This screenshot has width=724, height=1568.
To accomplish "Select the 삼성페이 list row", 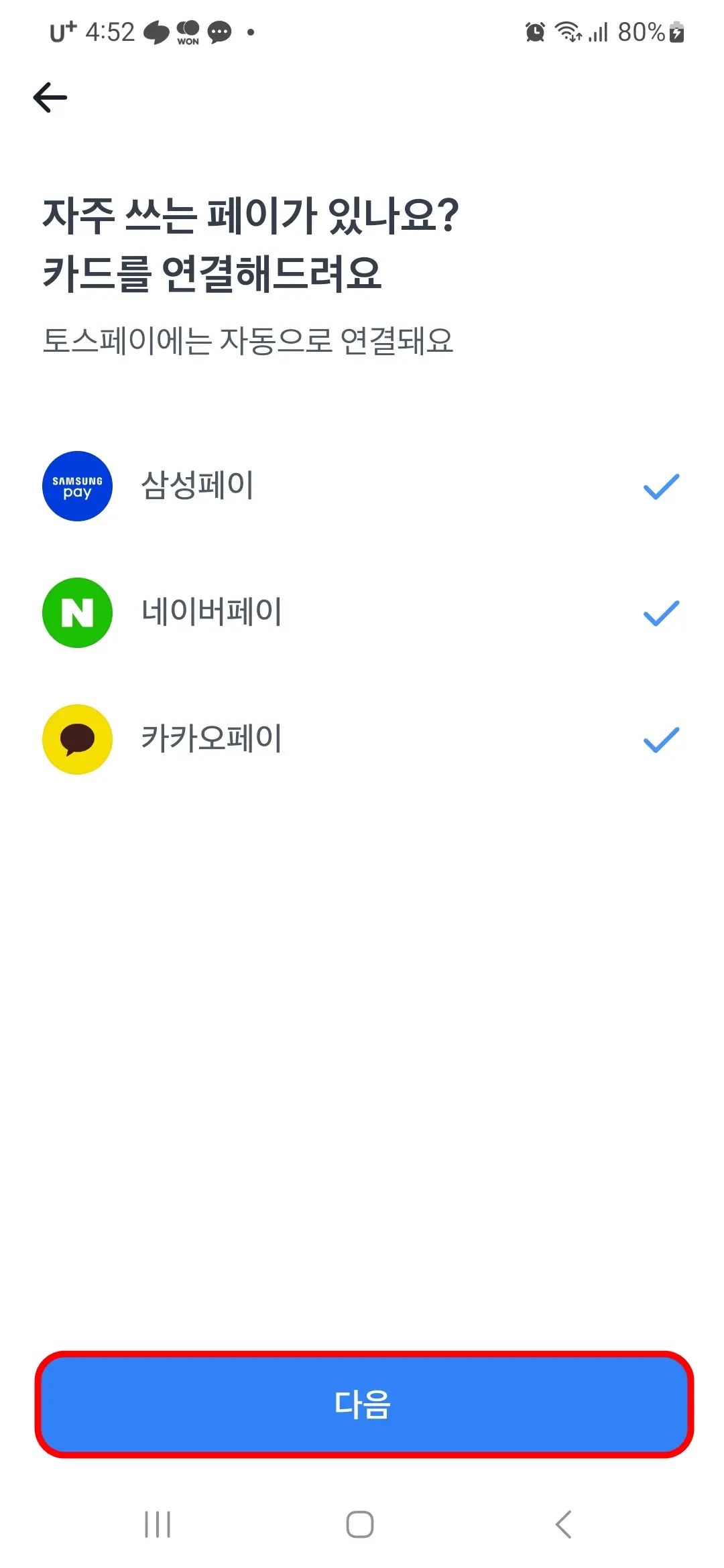I will pos(362,485).
